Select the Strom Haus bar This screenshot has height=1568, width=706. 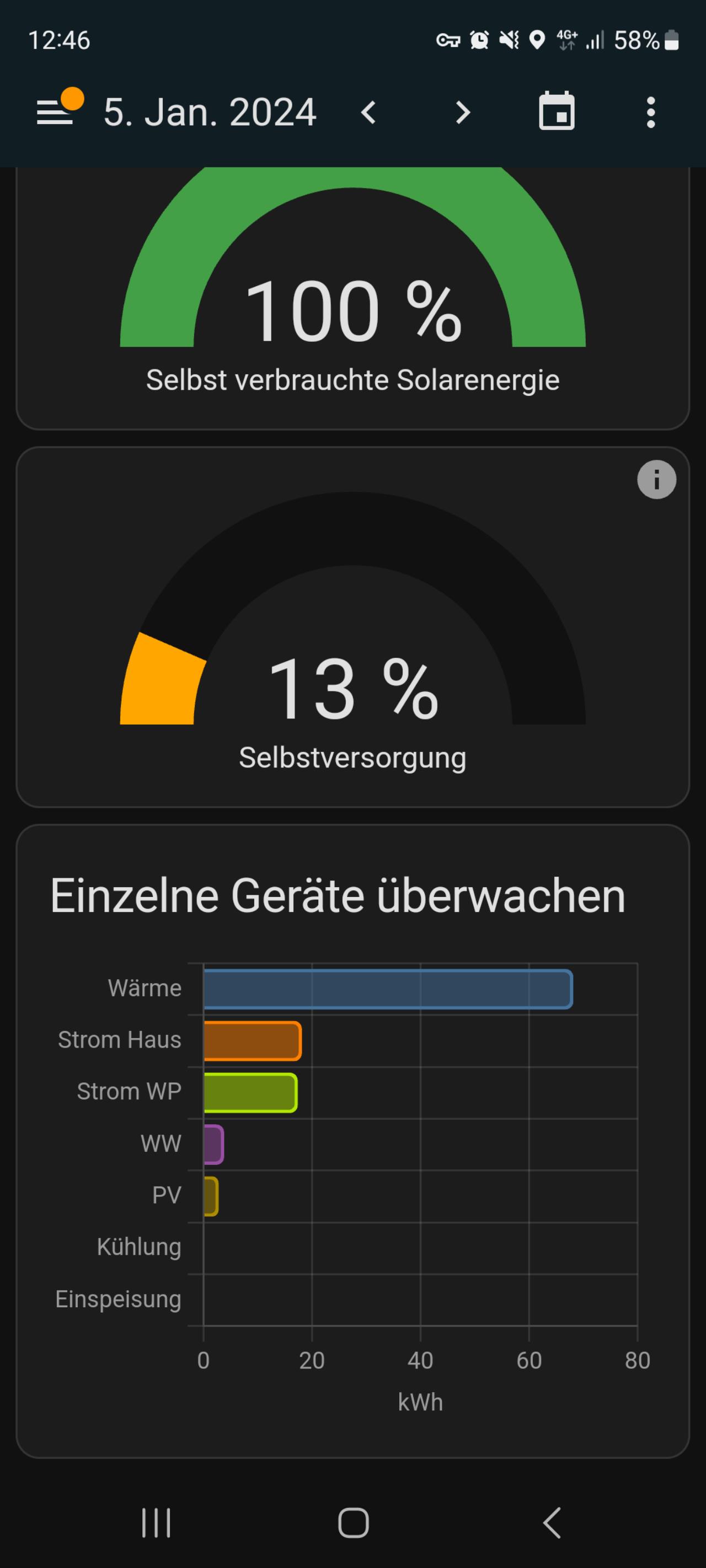[252, 1041]
